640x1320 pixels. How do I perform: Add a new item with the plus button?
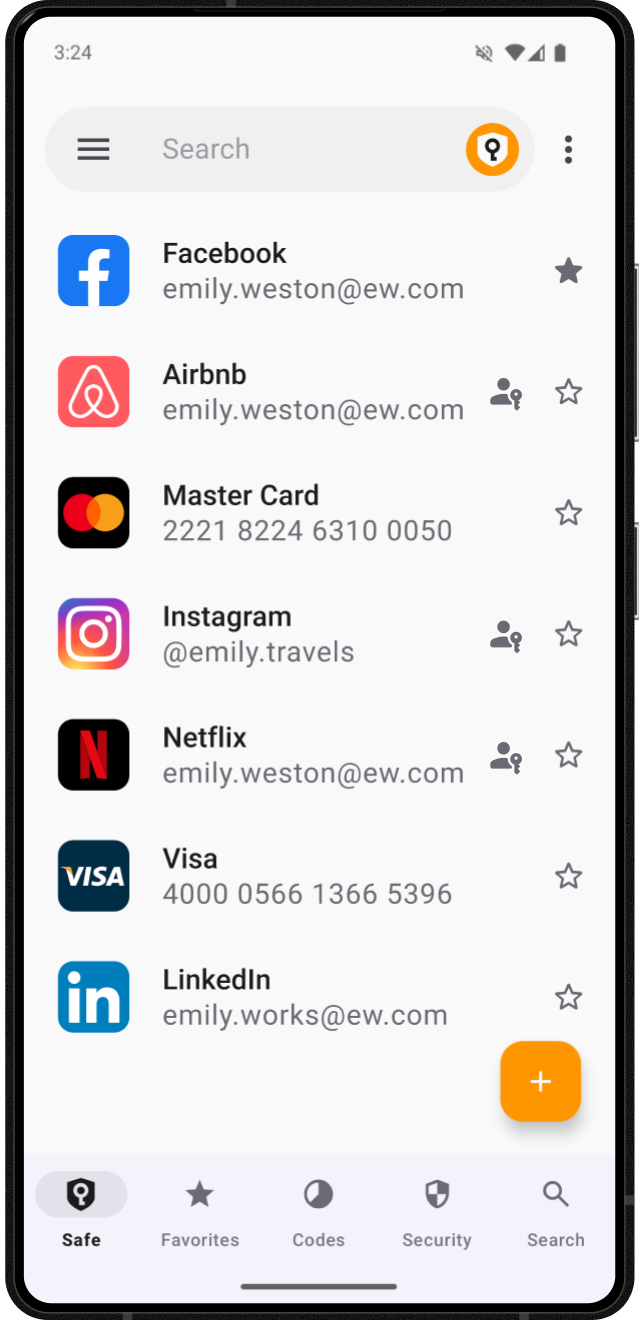(x=540, y=1081)
